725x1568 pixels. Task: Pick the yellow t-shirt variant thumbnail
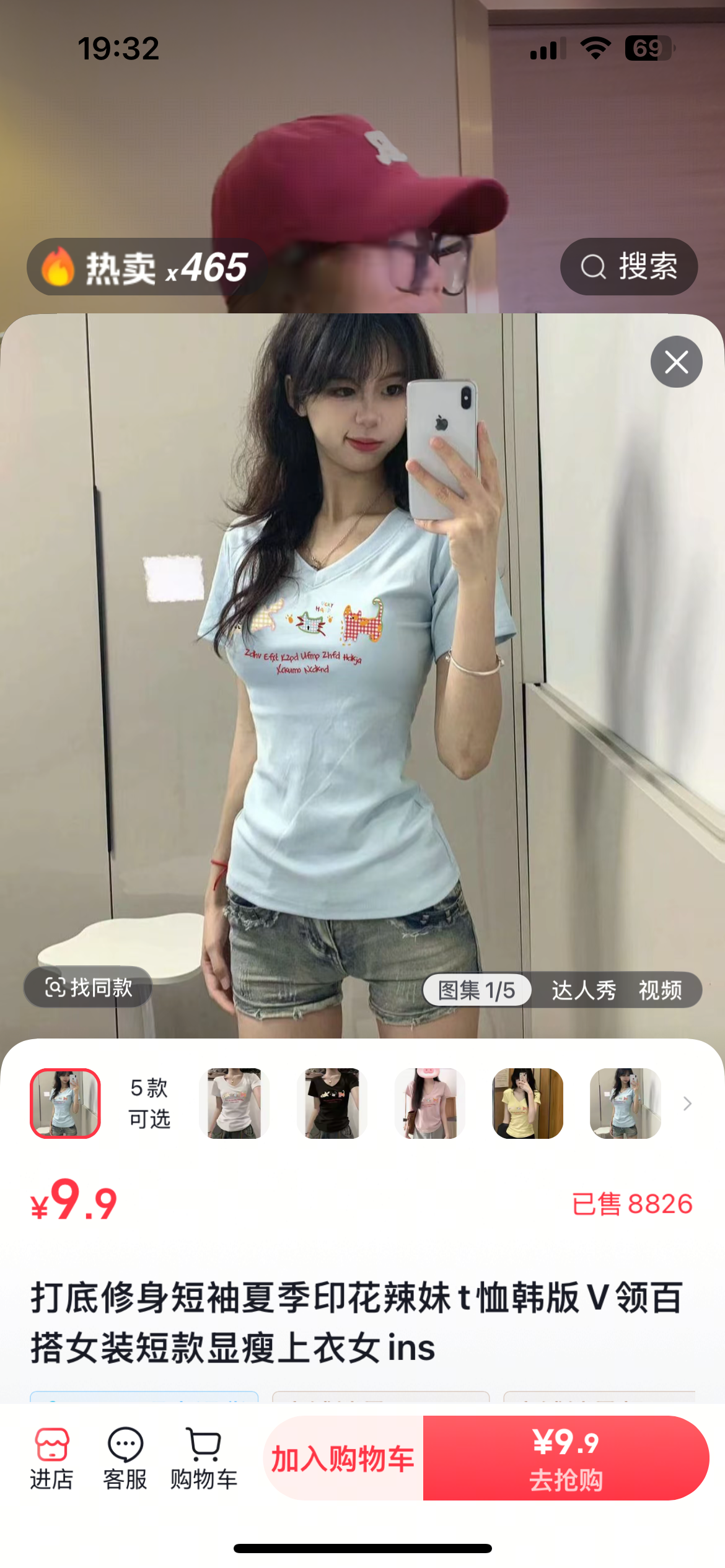(x=527, y=1103)
